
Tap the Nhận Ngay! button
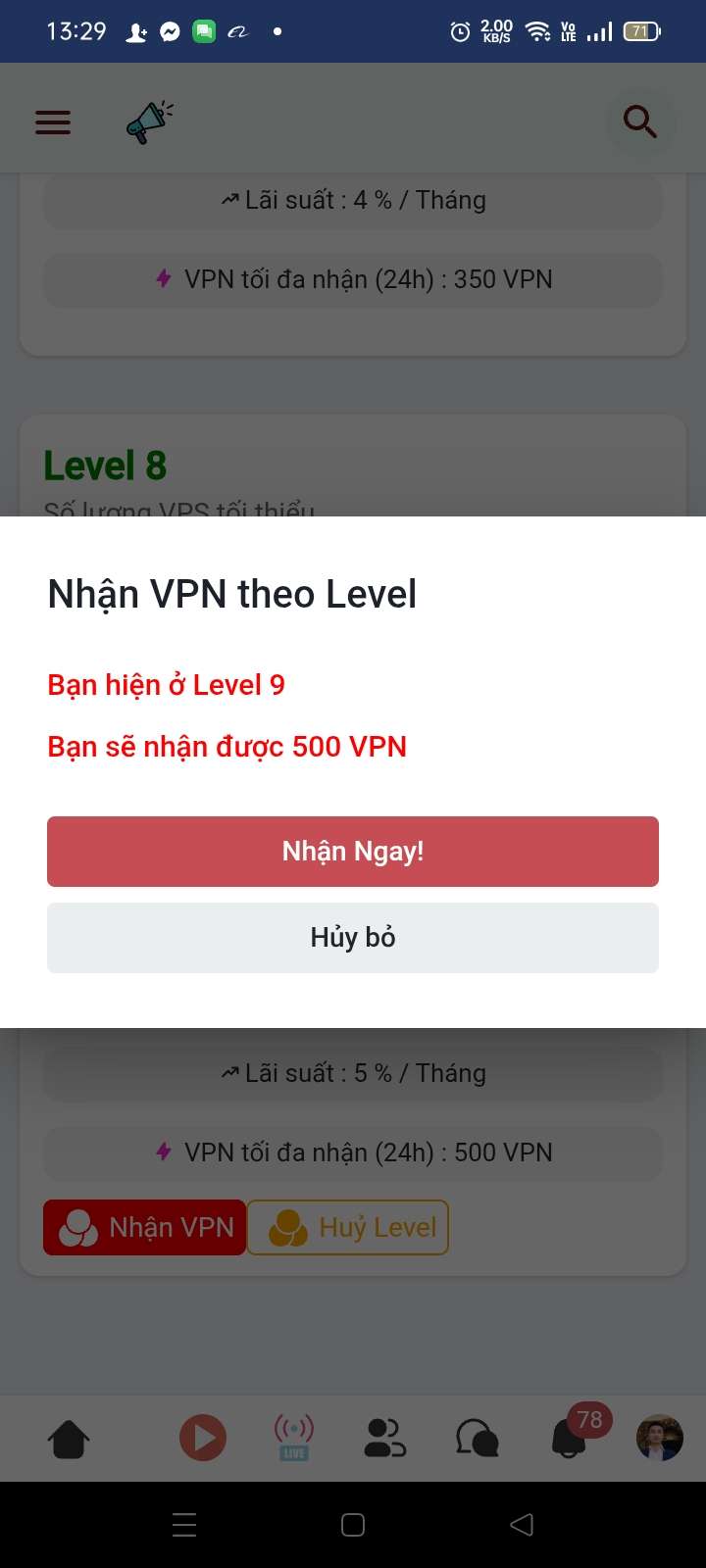353,851
